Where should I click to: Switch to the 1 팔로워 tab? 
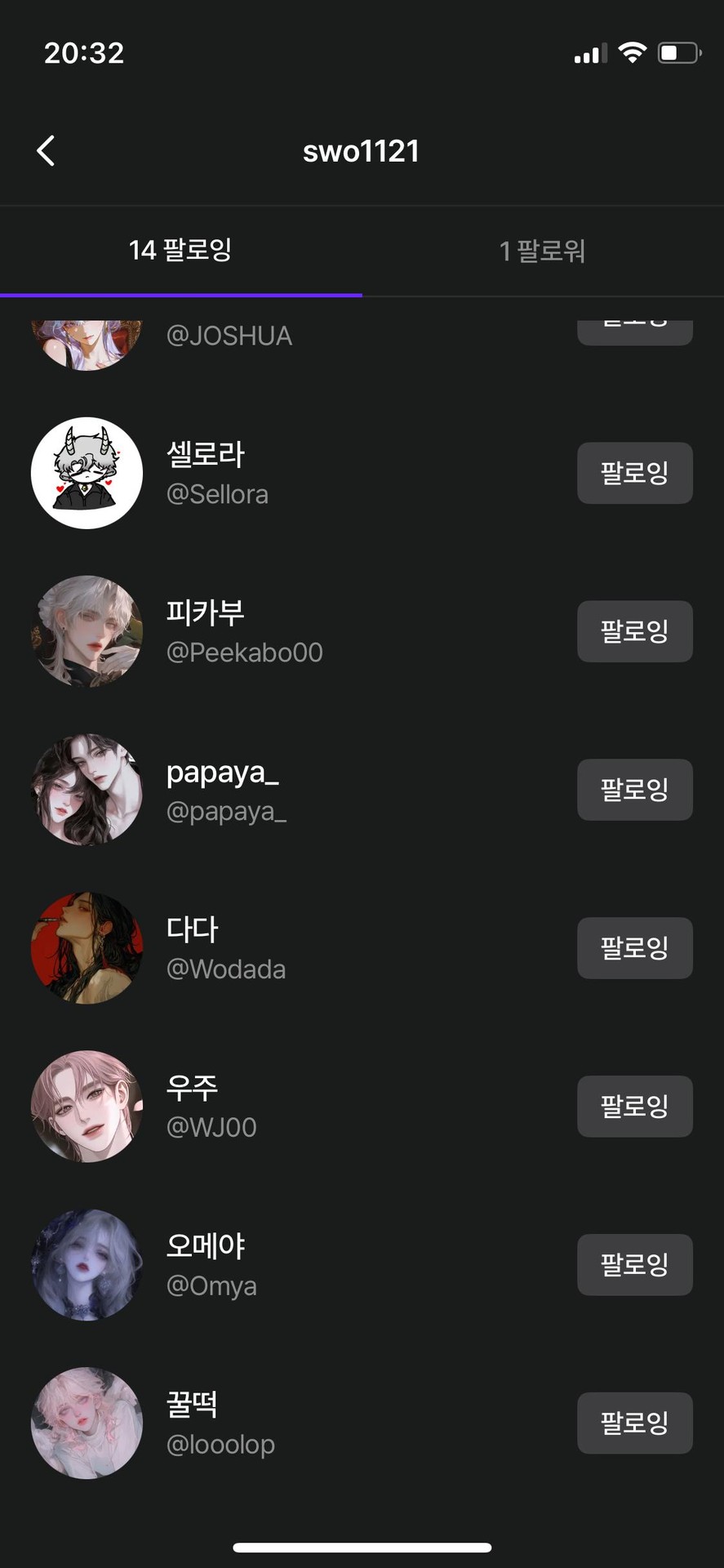click(542, 251)
